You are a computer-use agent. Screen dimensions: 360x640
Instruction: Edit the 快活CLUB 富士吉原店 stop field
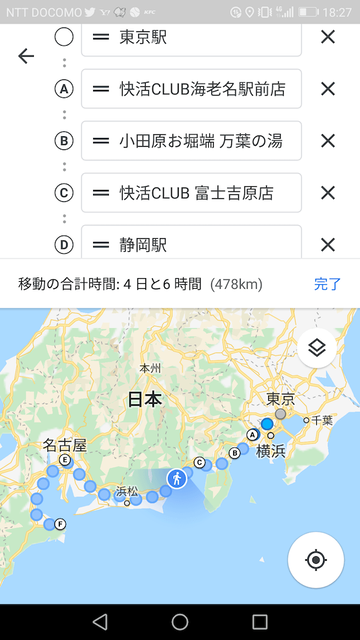pyautogui.click(x=191, y=193)
